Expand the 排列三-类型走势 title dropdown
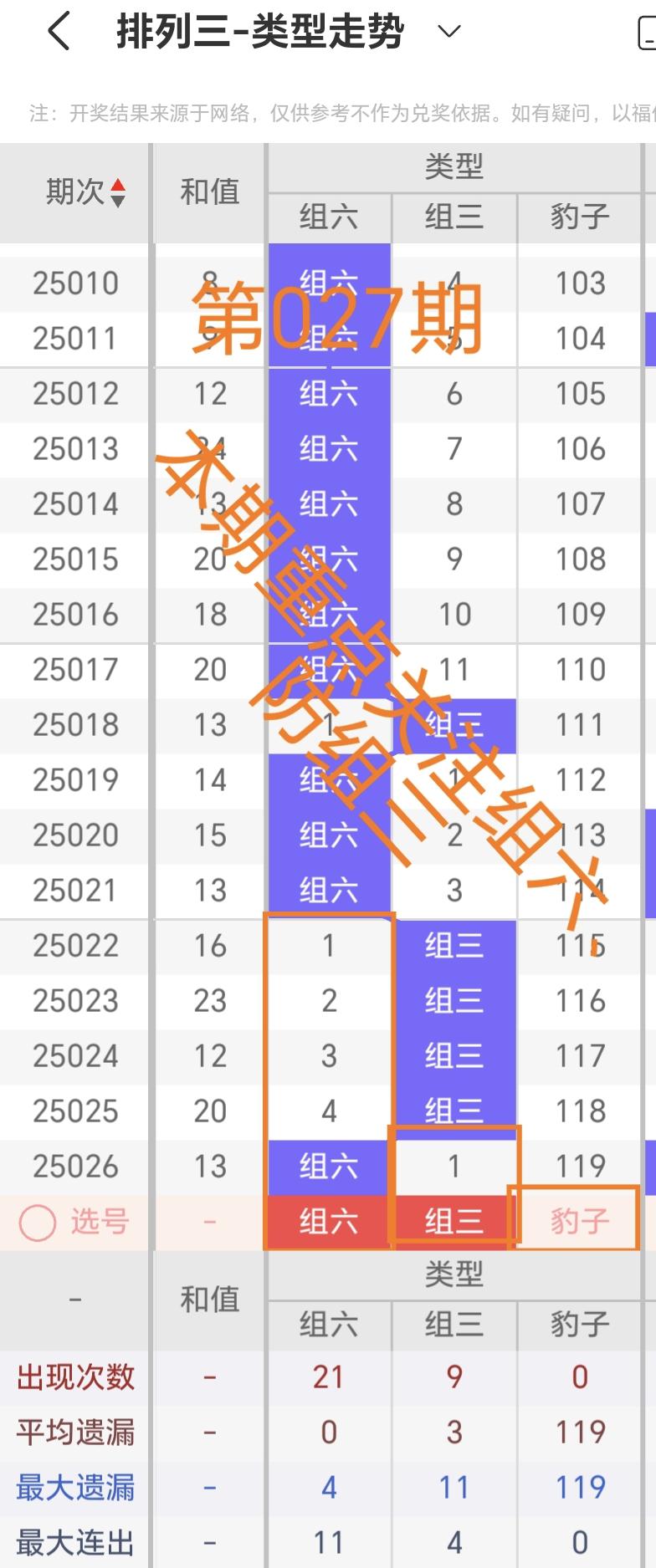The image size is (656, 1568). [x=449, y=33]
